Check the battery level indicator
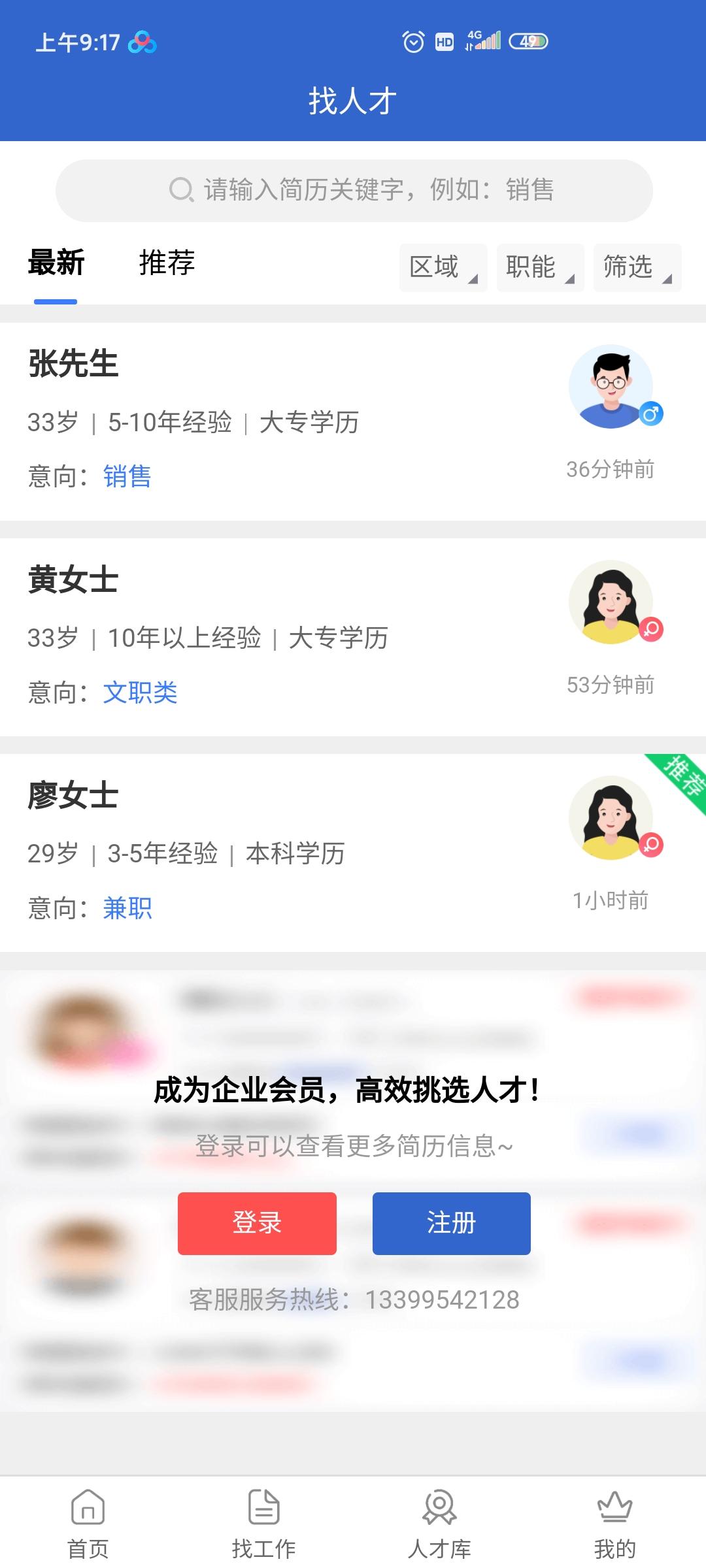 [529, 42]
